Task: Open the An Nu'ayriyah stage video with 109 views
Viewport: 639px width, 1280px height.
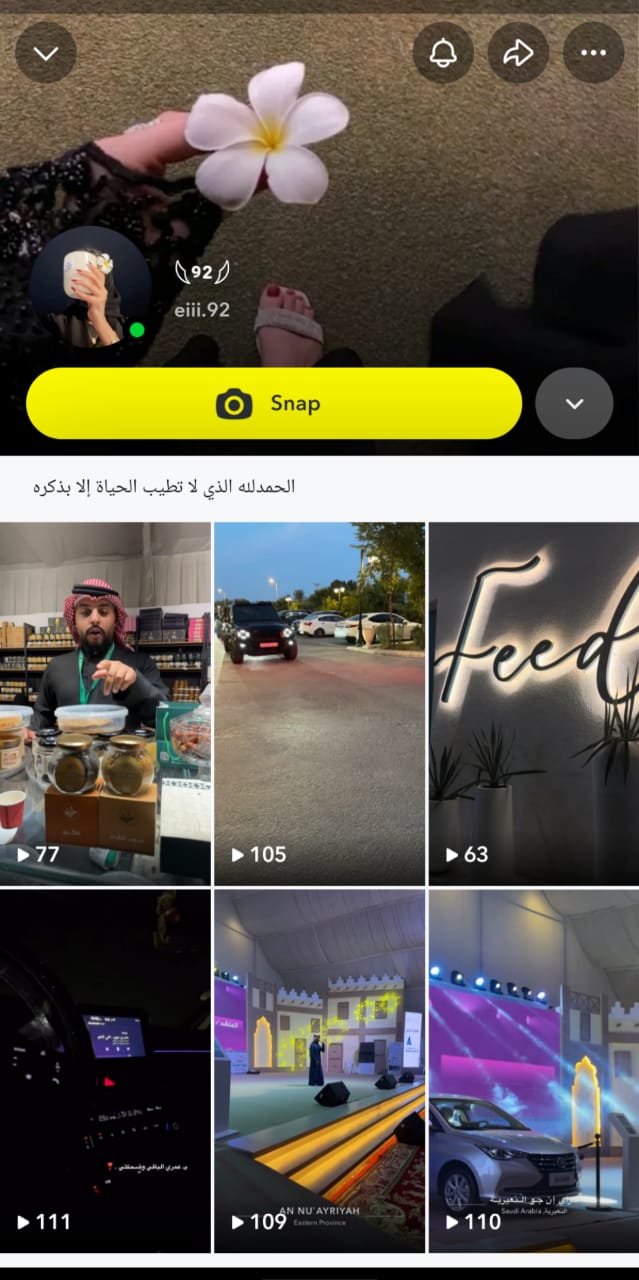Action: [319, 1071]
